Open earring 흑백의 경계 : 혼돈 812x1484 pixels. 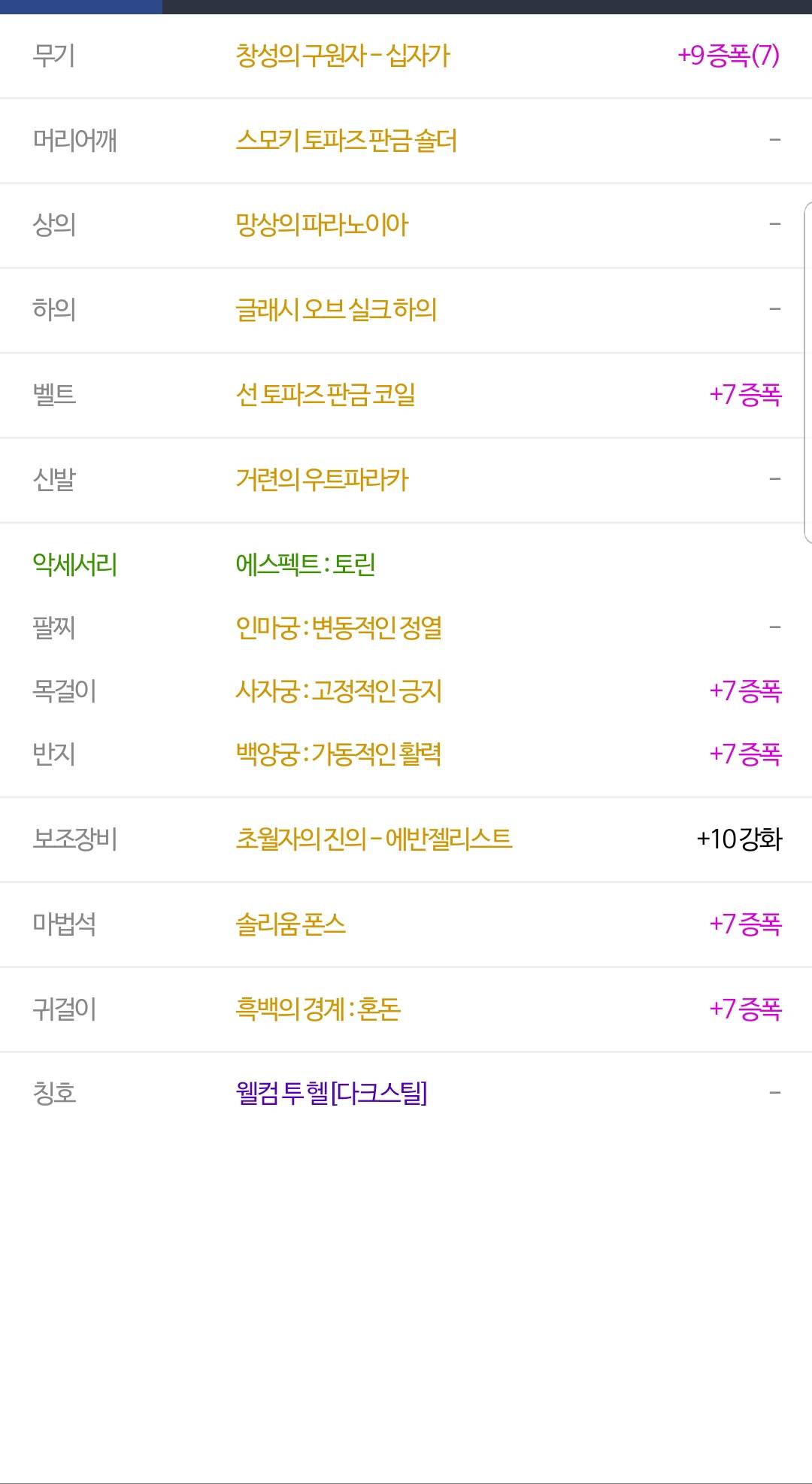(318, 1009)
